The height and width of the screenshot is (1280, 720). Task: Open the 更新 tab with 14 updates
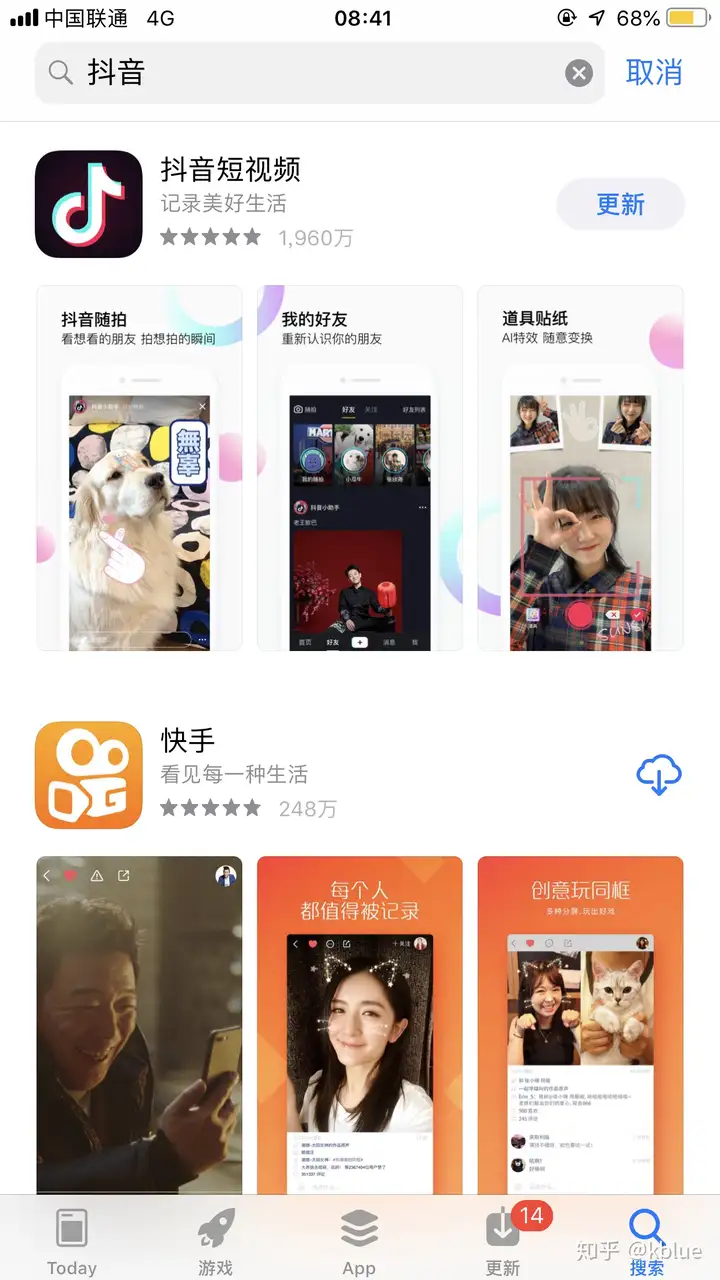(503, 1240)
